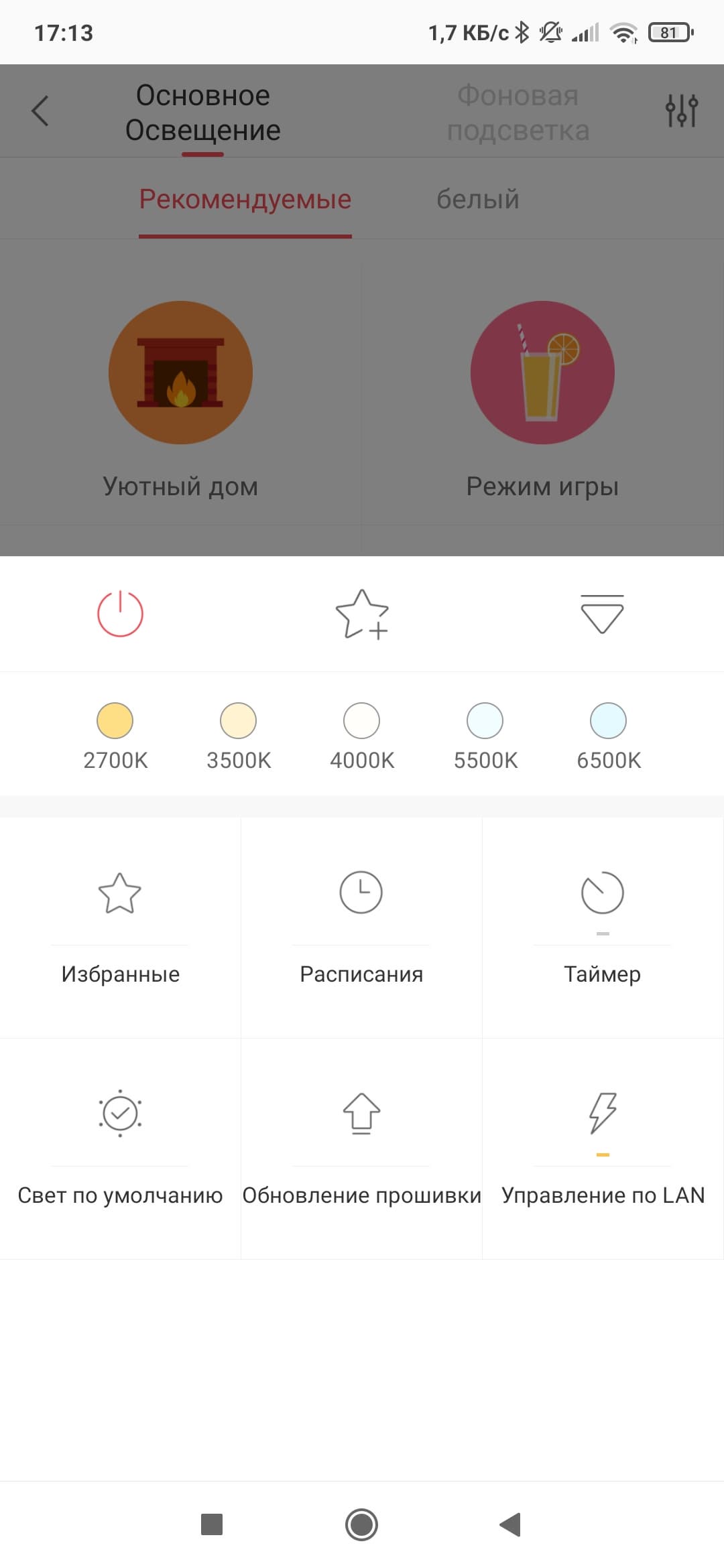The height and width of the screenshot is (1568, 724).
Task: Toggle Управление по LAN
Action: click(x=602, y=1149)
